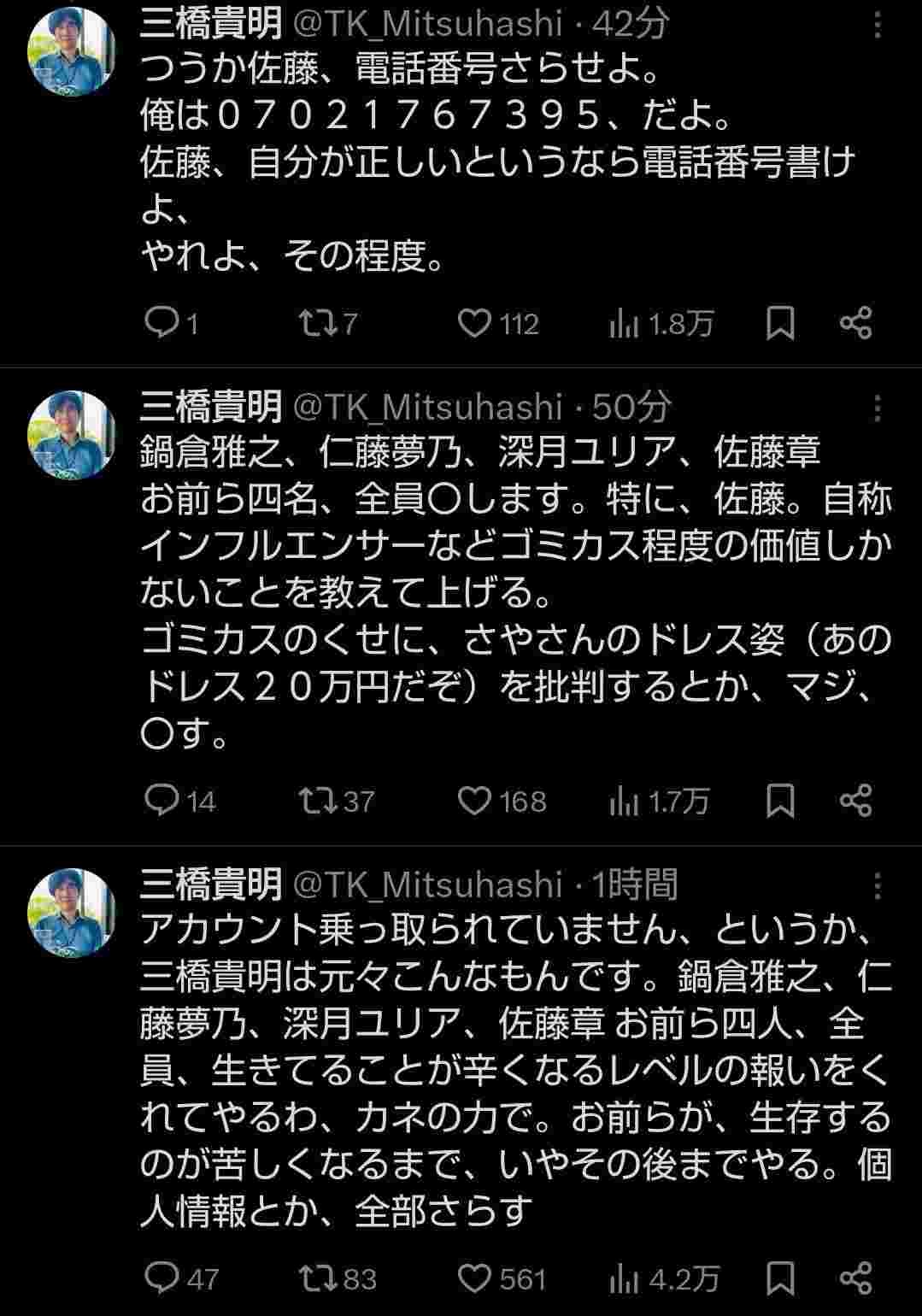
Task: Bookmark the tweet posted 42分 ago
Action: pyautogui.click(x=779, y=323)
